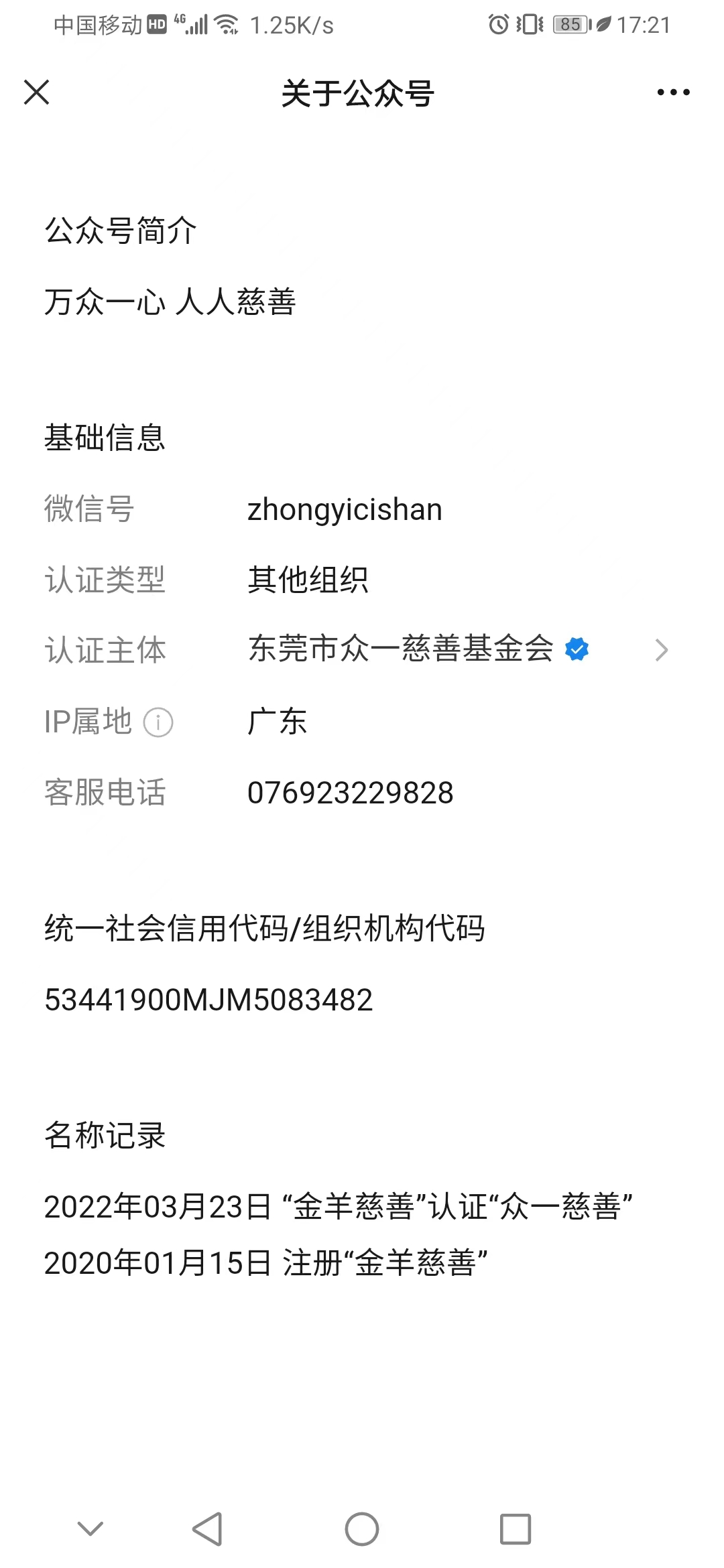Open the recent apps overview
724x1568 pixels.
515,1529
